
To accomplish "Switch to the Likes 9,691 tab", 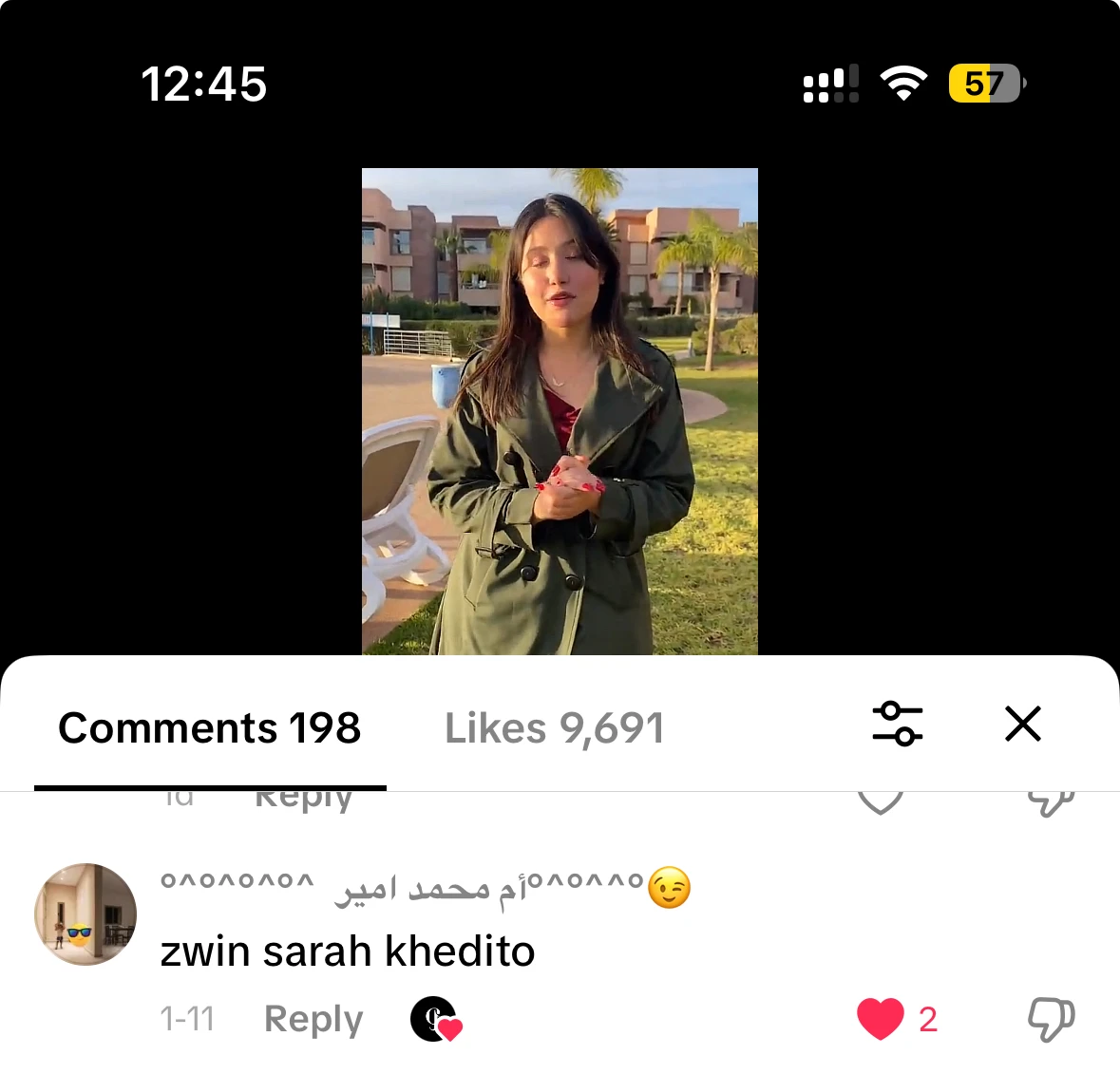I will [554, 728].
